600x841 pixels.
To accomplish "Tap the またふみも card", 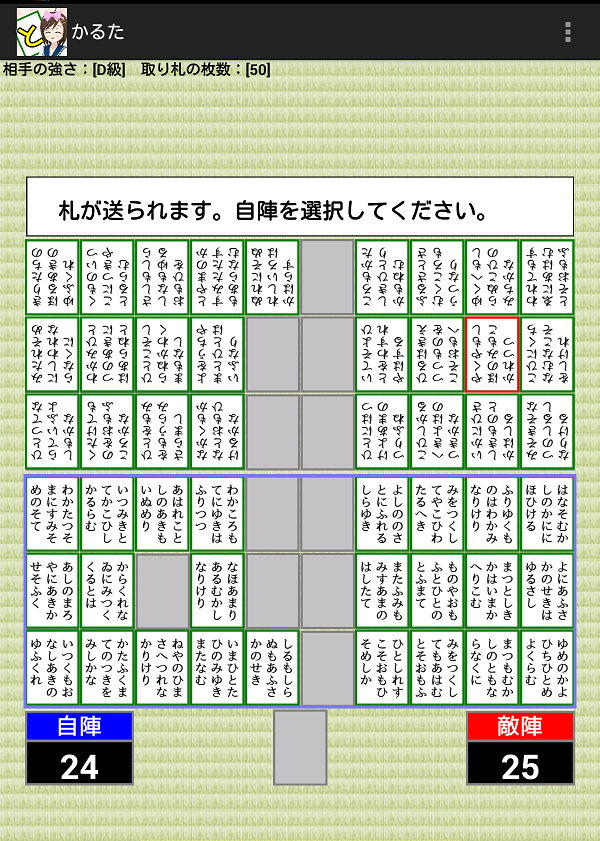I will [x=383, y=590].
